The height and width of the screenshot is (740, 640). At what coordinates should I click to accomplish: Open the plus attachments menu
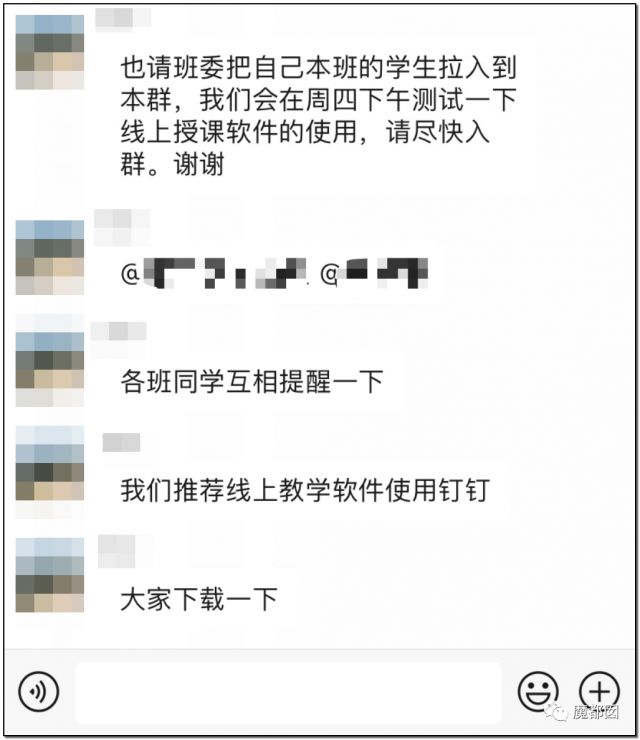(599, 691)
